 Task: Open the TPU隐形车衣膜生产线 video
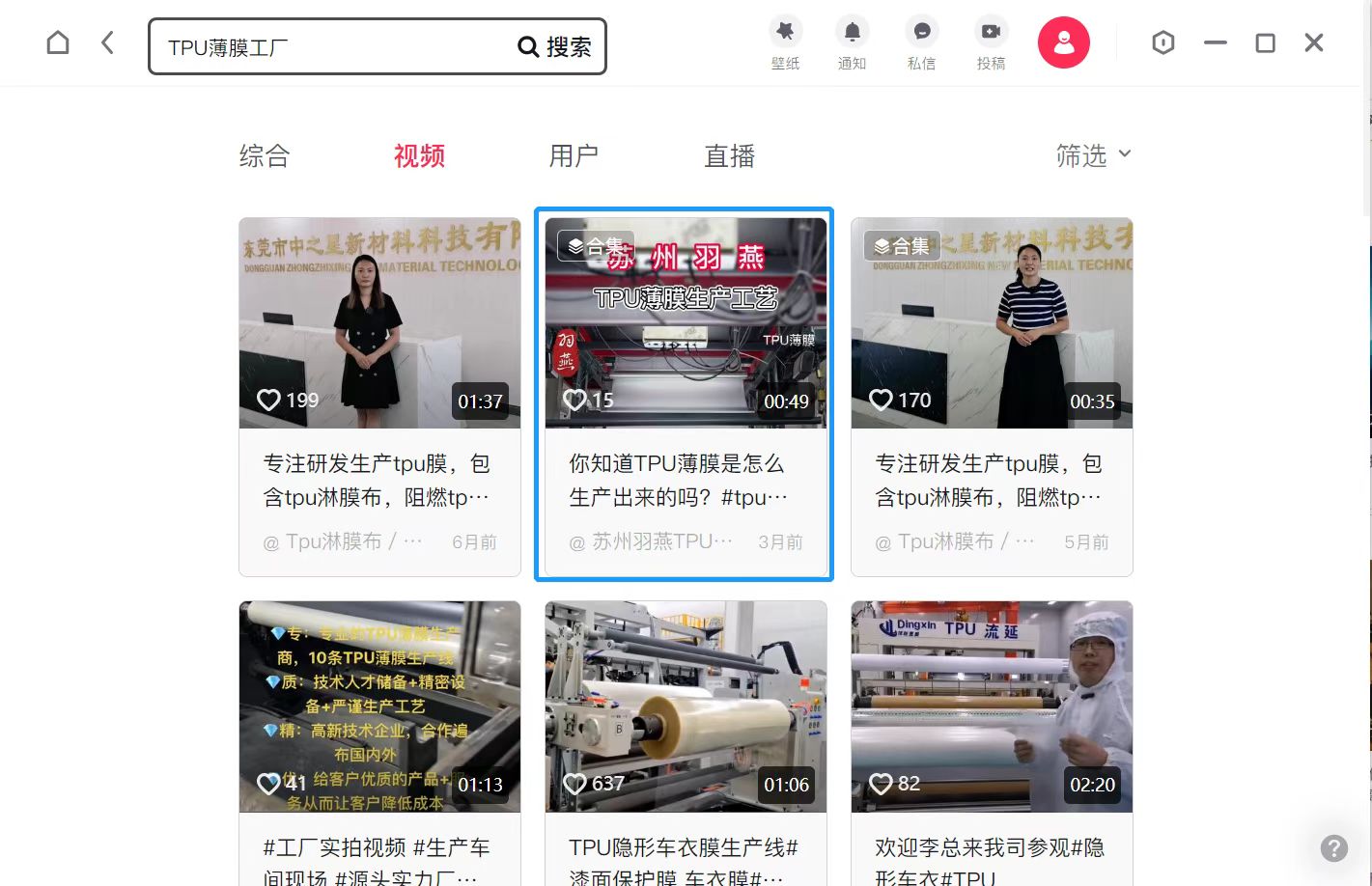point(686,707)
